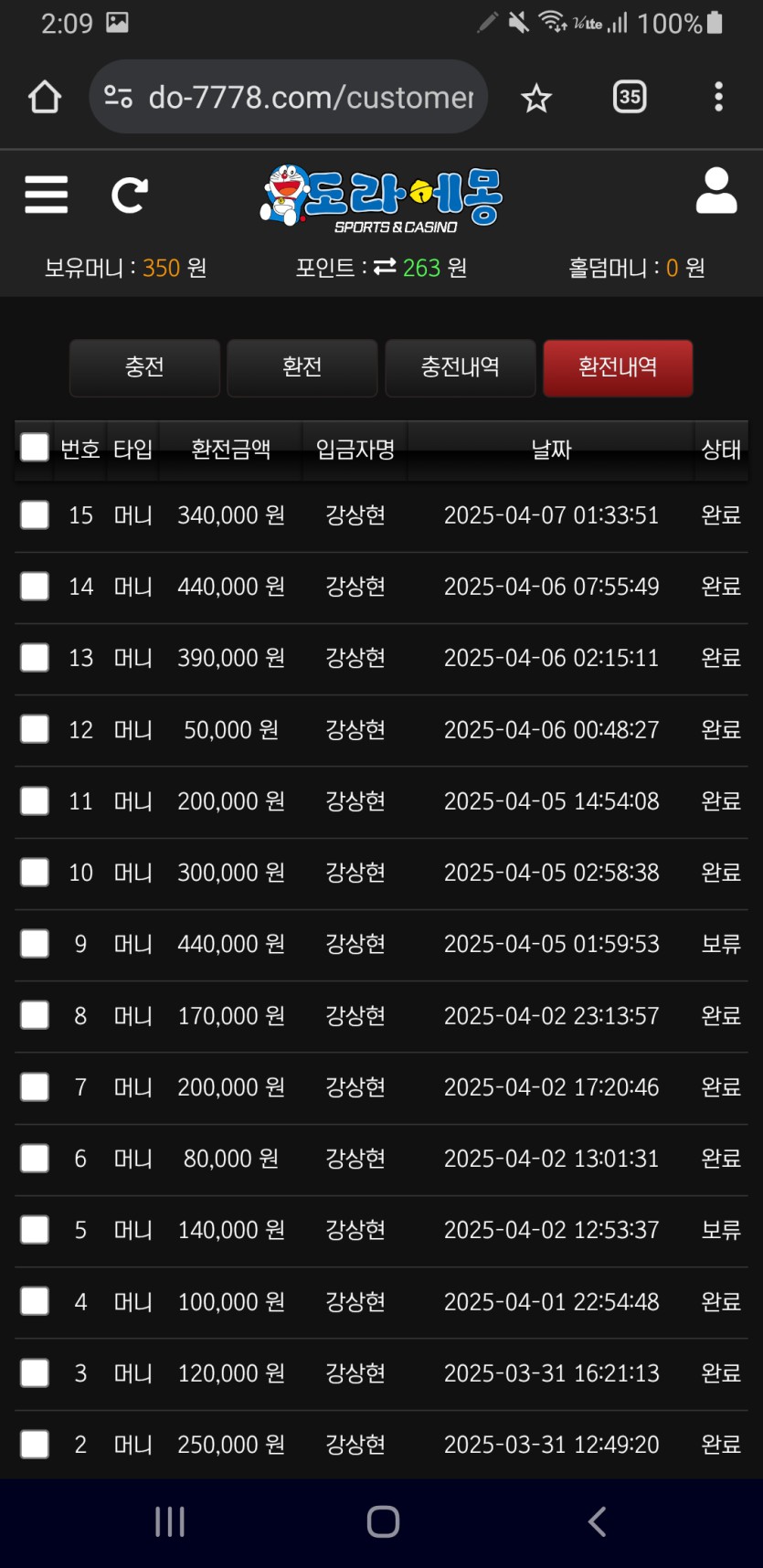Tick the checkbox for row 12
The image size is (763, 1568).
click(35, 729)
